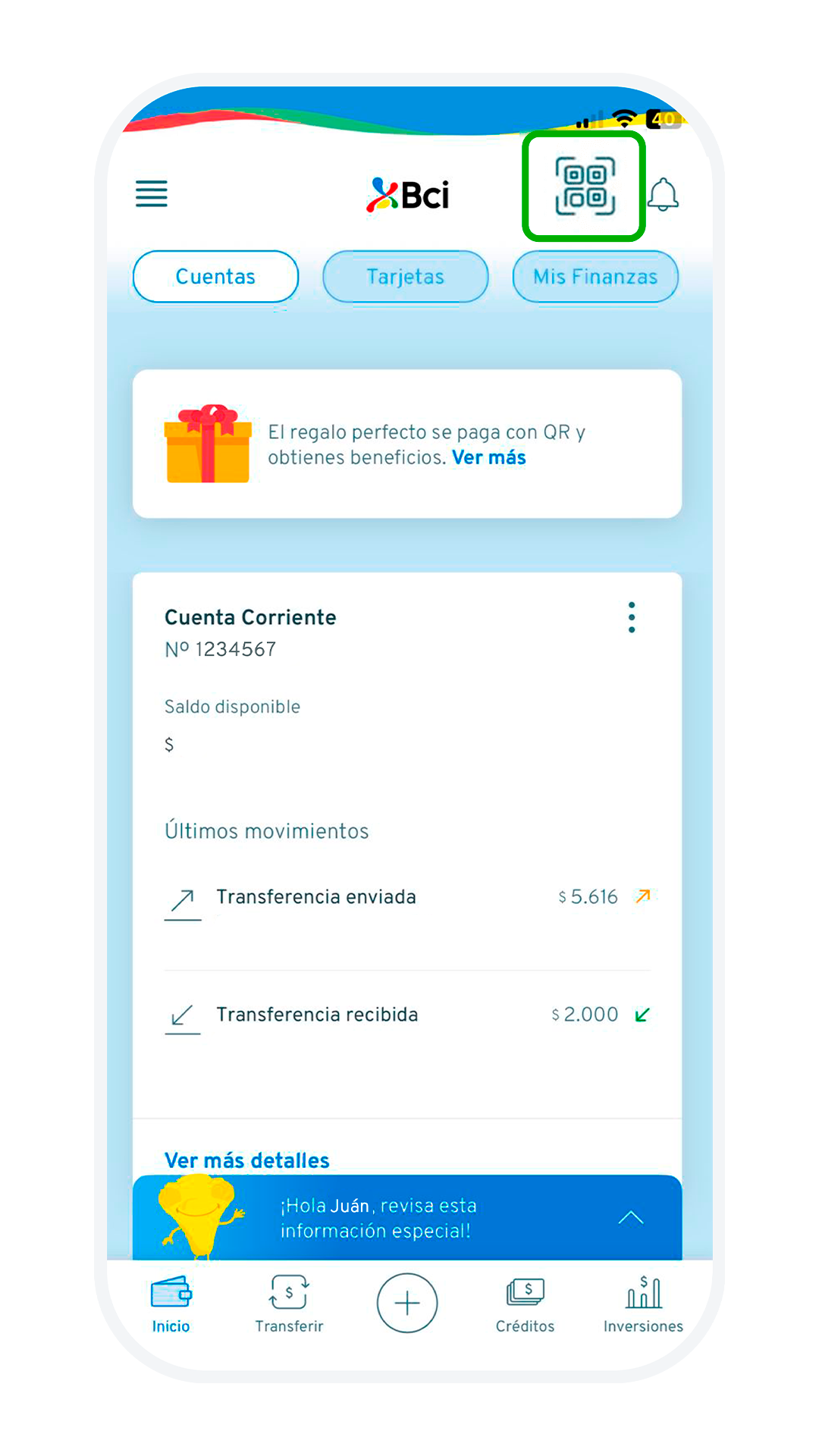The width and height of the screenshot is (819, 1456).
Task: Open the notifications bell
Action: point(663,195)
